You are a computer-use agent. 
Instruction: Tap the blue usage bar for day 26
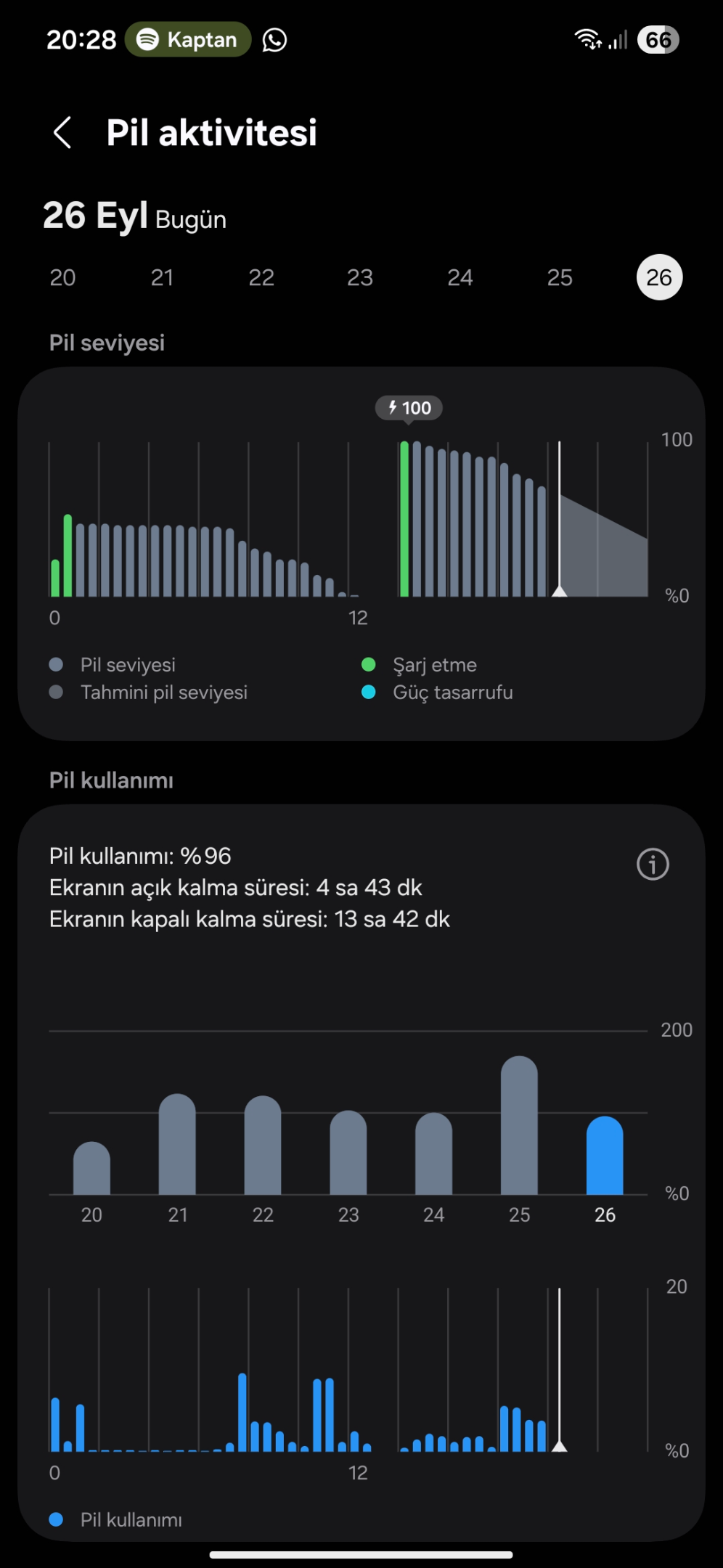tap(605, 1156)
